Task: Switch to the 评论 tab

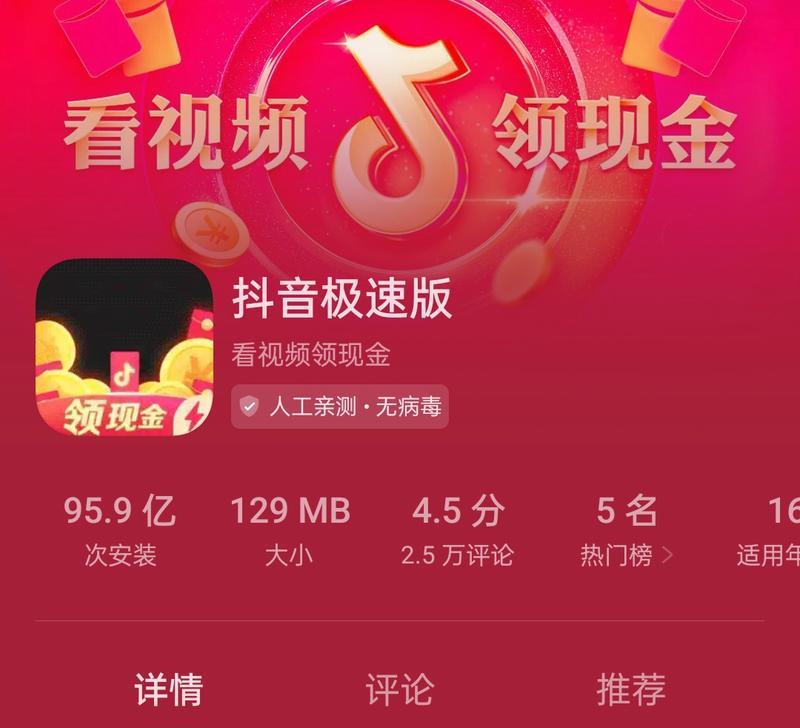Action: (x=399, y=688)
